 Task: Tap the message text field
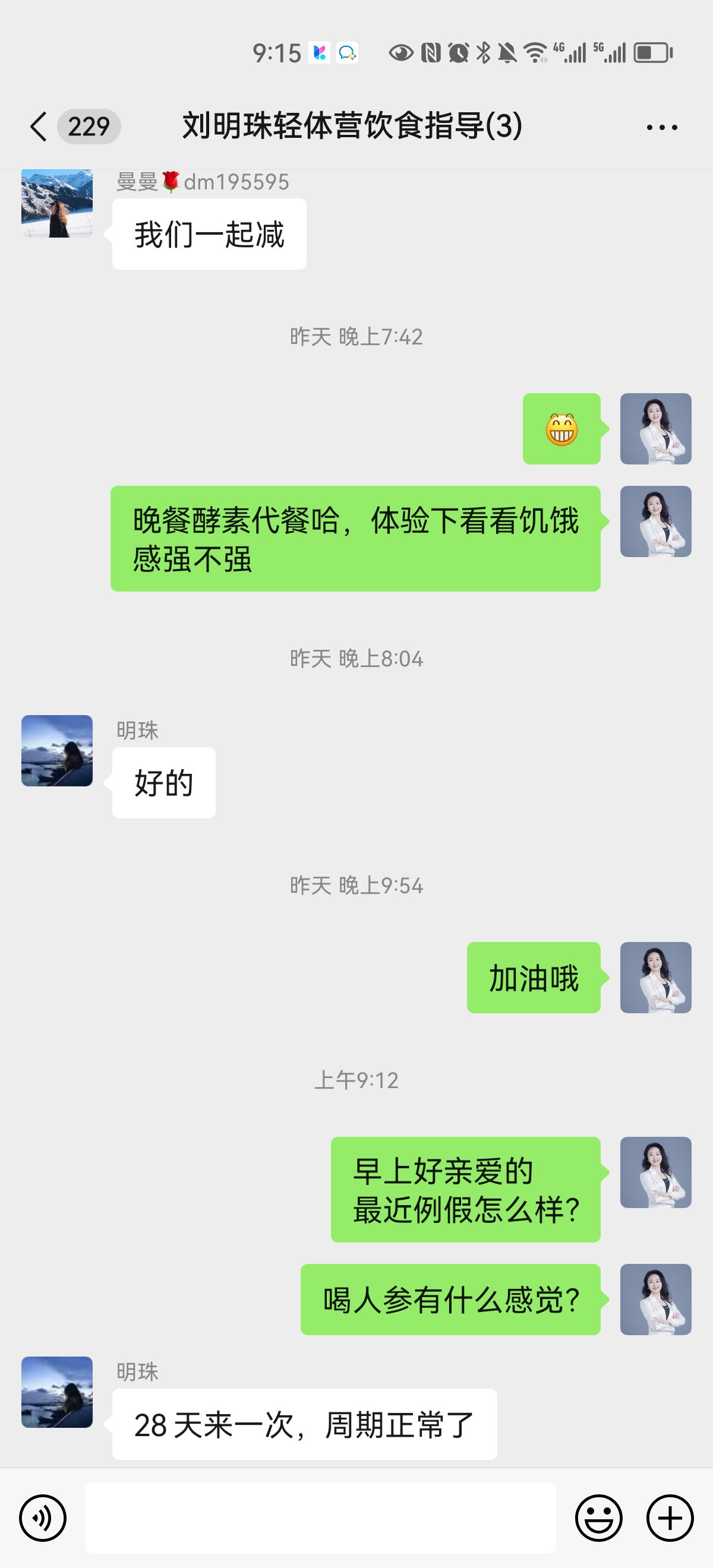tap(320, 1518)
